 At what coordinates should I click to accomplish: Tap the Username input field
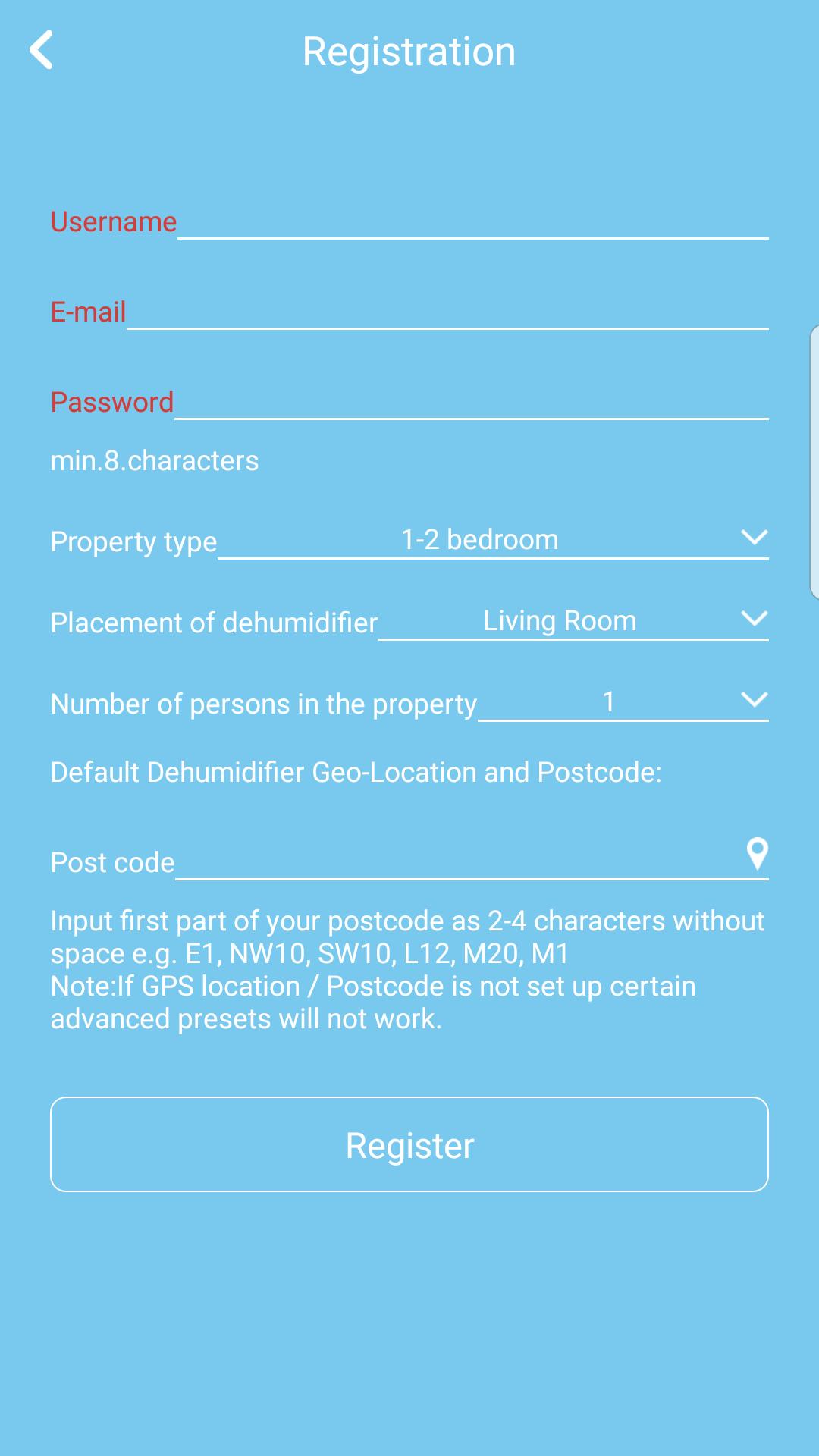click(x=472, y=221)
